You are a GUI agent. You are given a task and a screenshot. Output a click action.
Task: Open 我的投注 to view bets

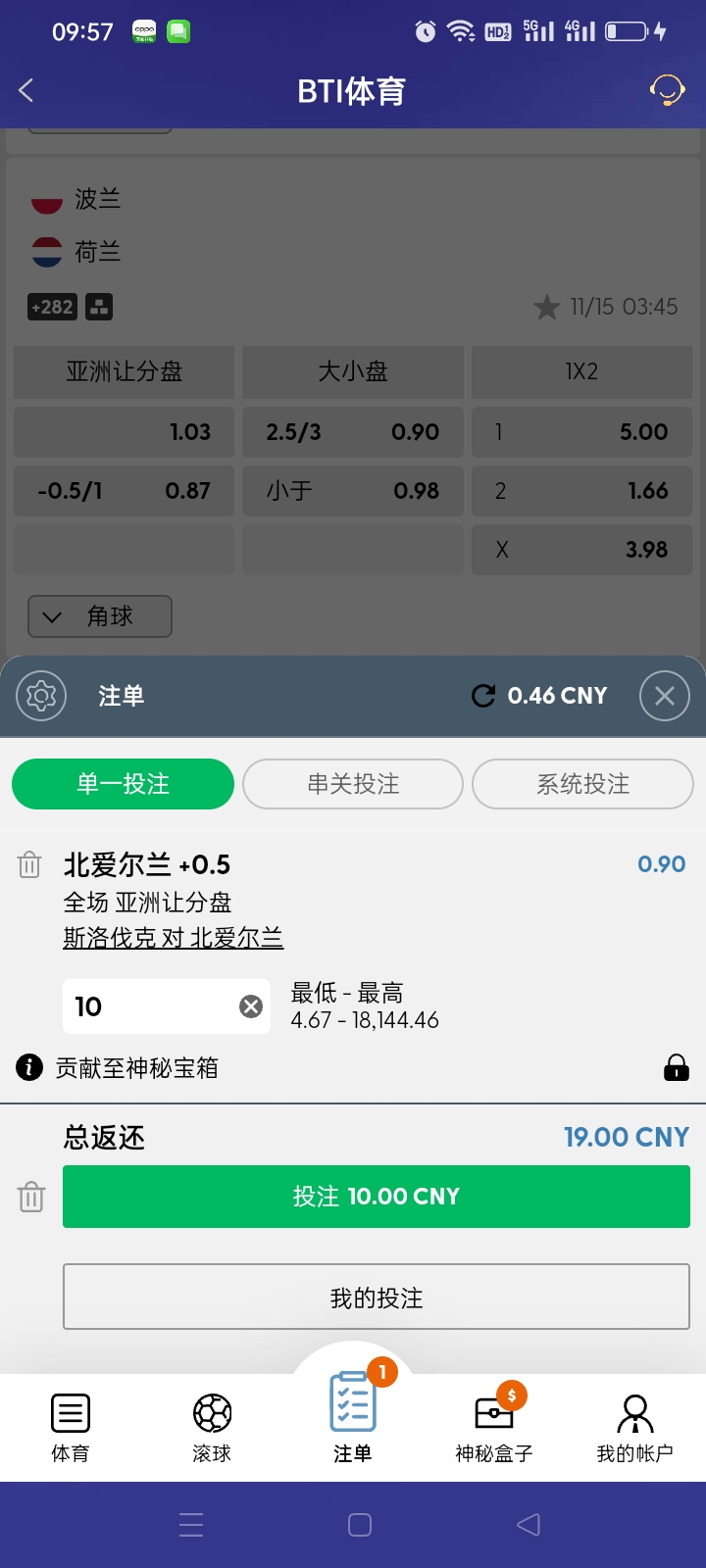(377, 1297)
